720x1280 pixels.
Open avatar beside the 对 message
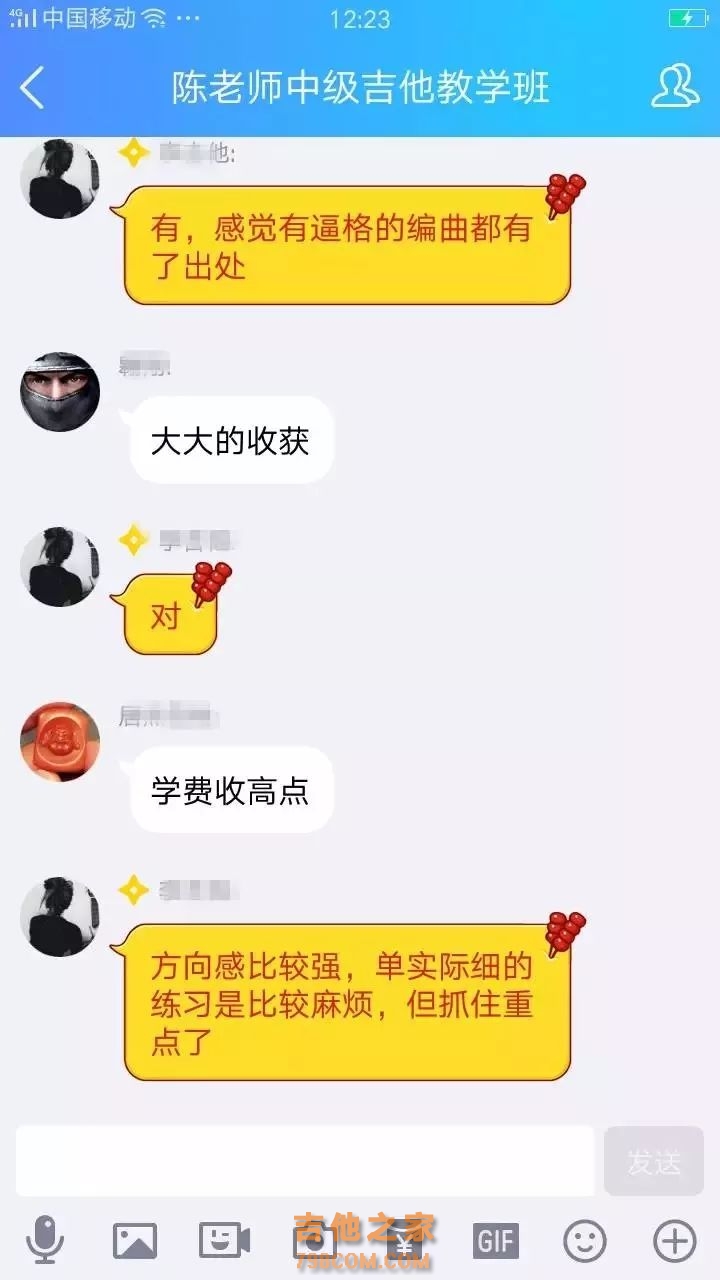[60, 567]
